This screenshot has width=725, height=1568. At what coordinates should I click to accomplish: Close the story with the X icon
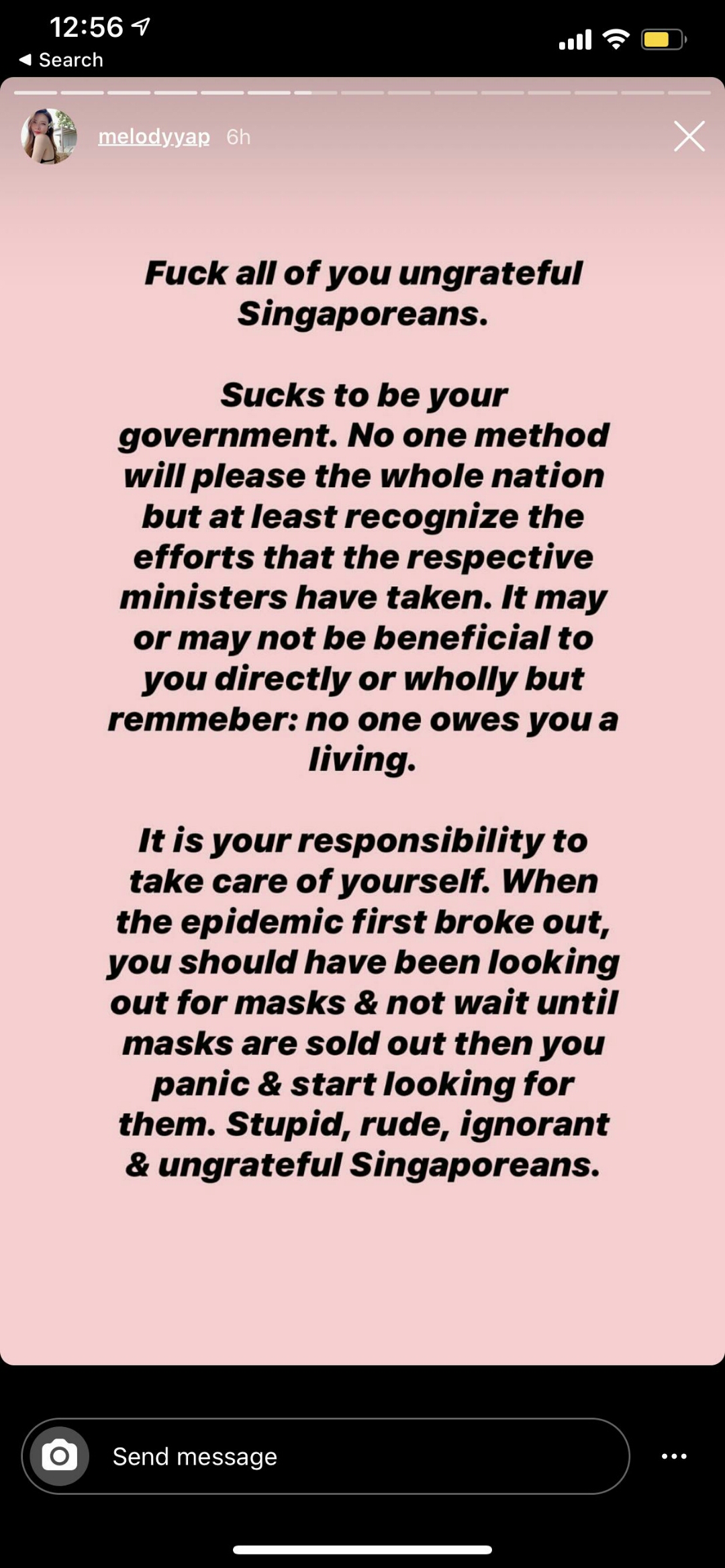[x=689, y=137]
